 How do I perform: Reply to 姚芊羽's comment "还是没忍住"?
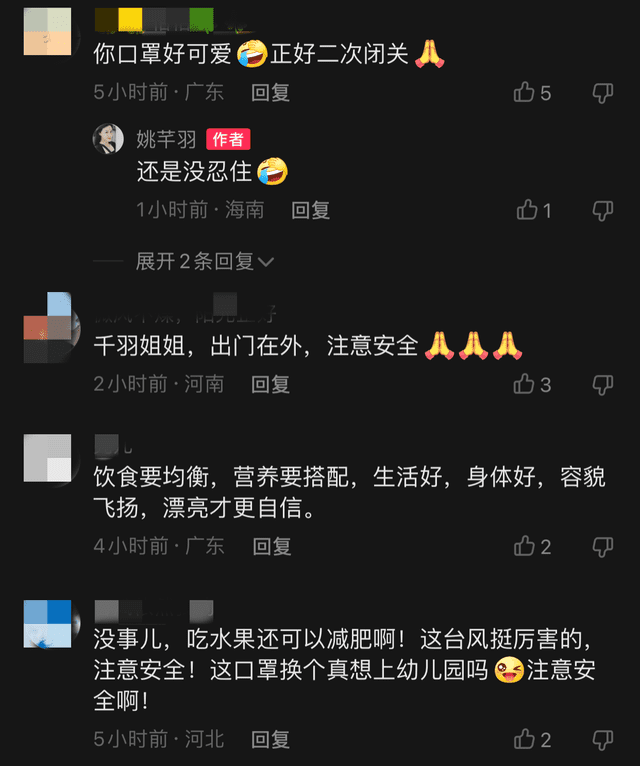310,210
